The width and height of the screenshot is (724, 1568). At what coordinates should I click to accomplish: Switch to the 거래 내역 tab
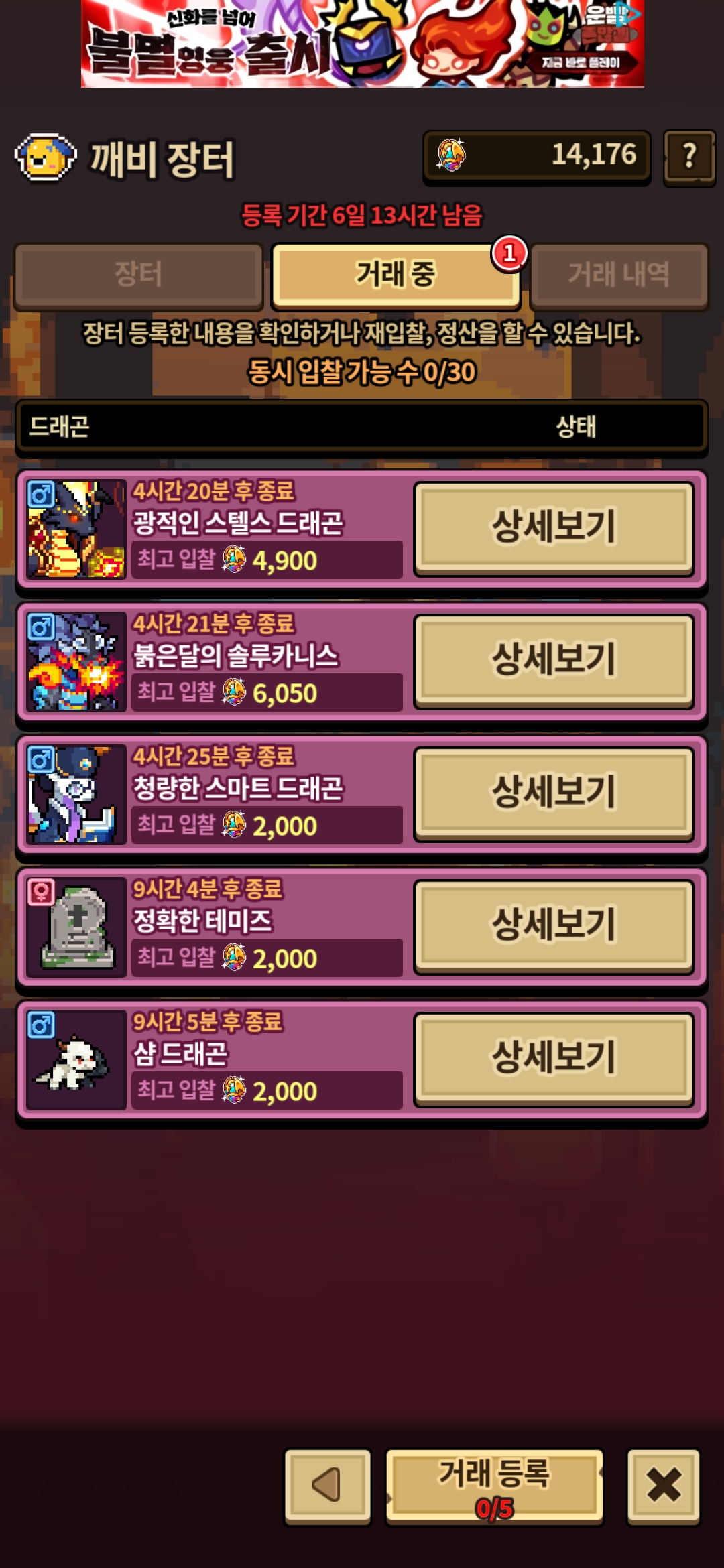pyautogui.click(x=619, y=275)
